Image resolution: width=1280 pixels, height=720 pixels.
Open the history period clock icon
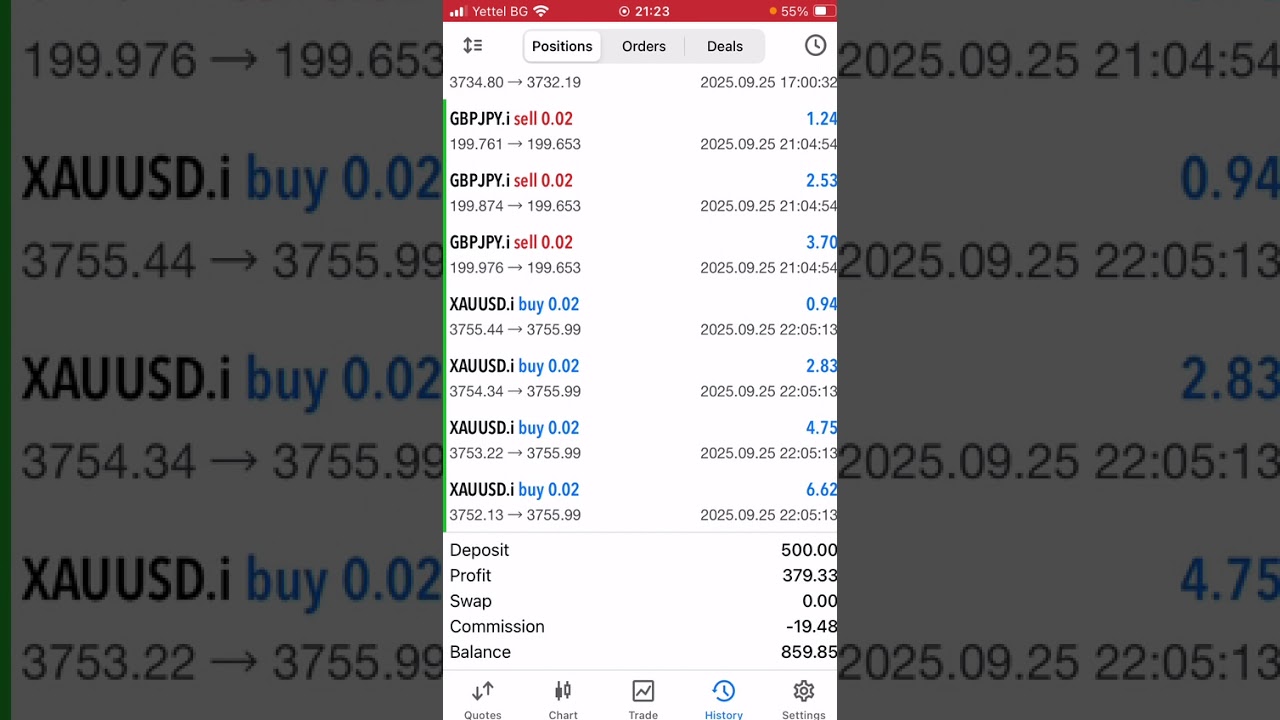(x=815, y=46)
